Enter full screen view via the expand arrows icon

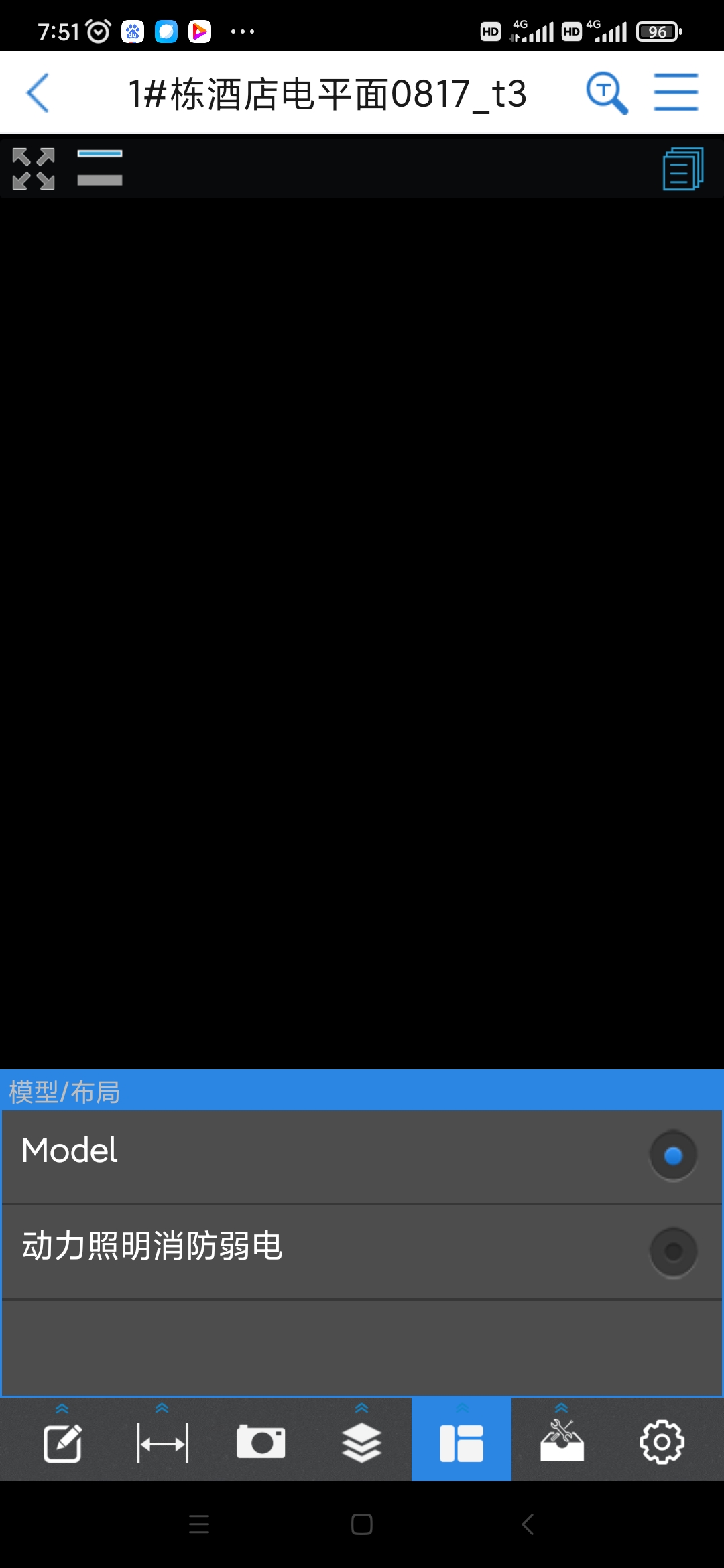(34, 169)
